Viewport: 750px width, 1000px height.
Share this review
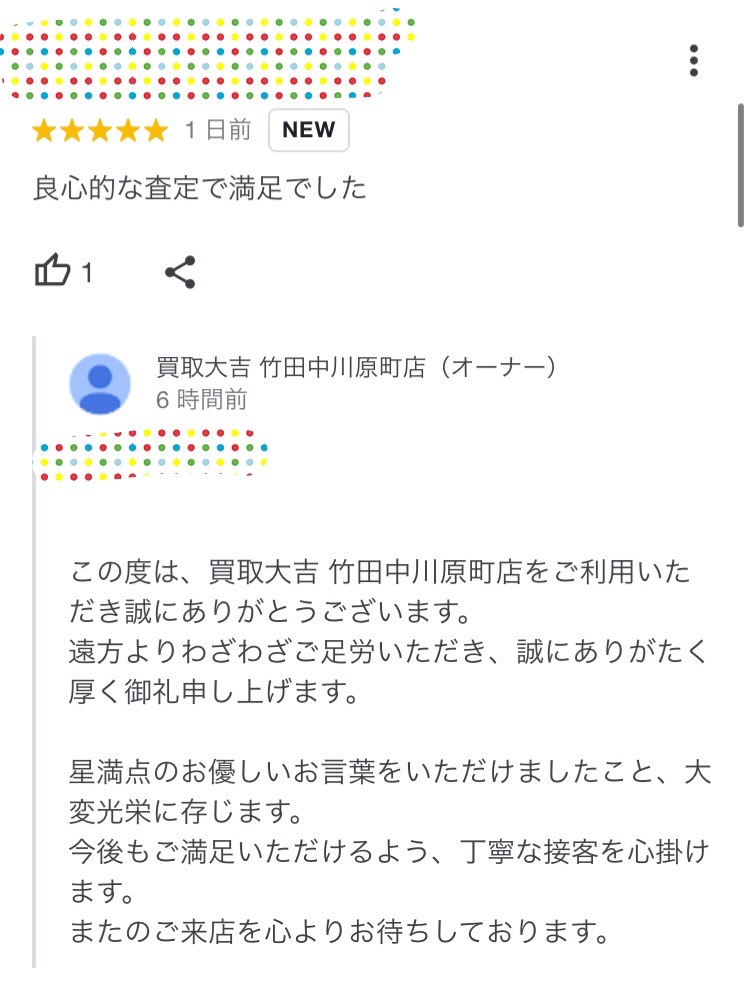[x=180, y=271]
